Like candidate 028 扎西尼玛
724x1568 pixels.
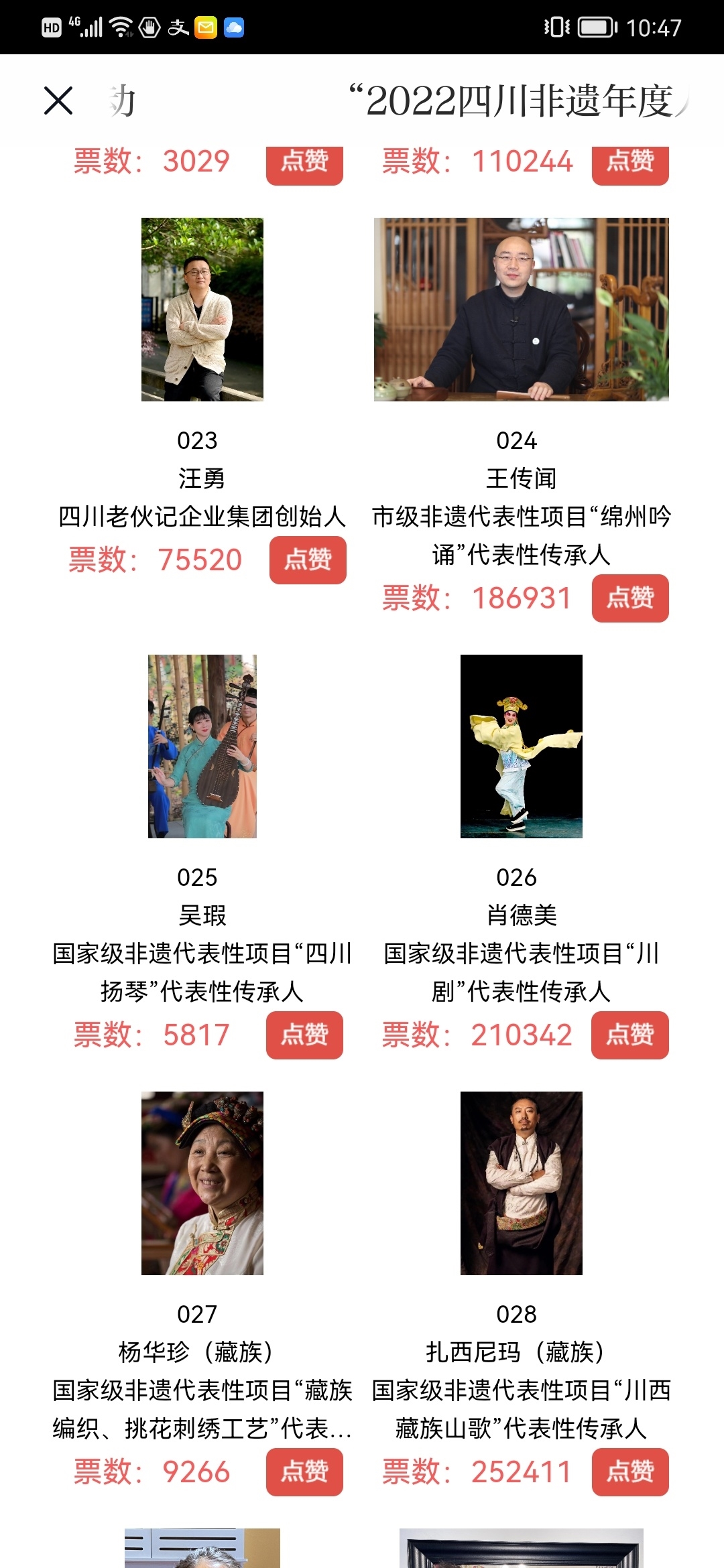click(629, 1472)
